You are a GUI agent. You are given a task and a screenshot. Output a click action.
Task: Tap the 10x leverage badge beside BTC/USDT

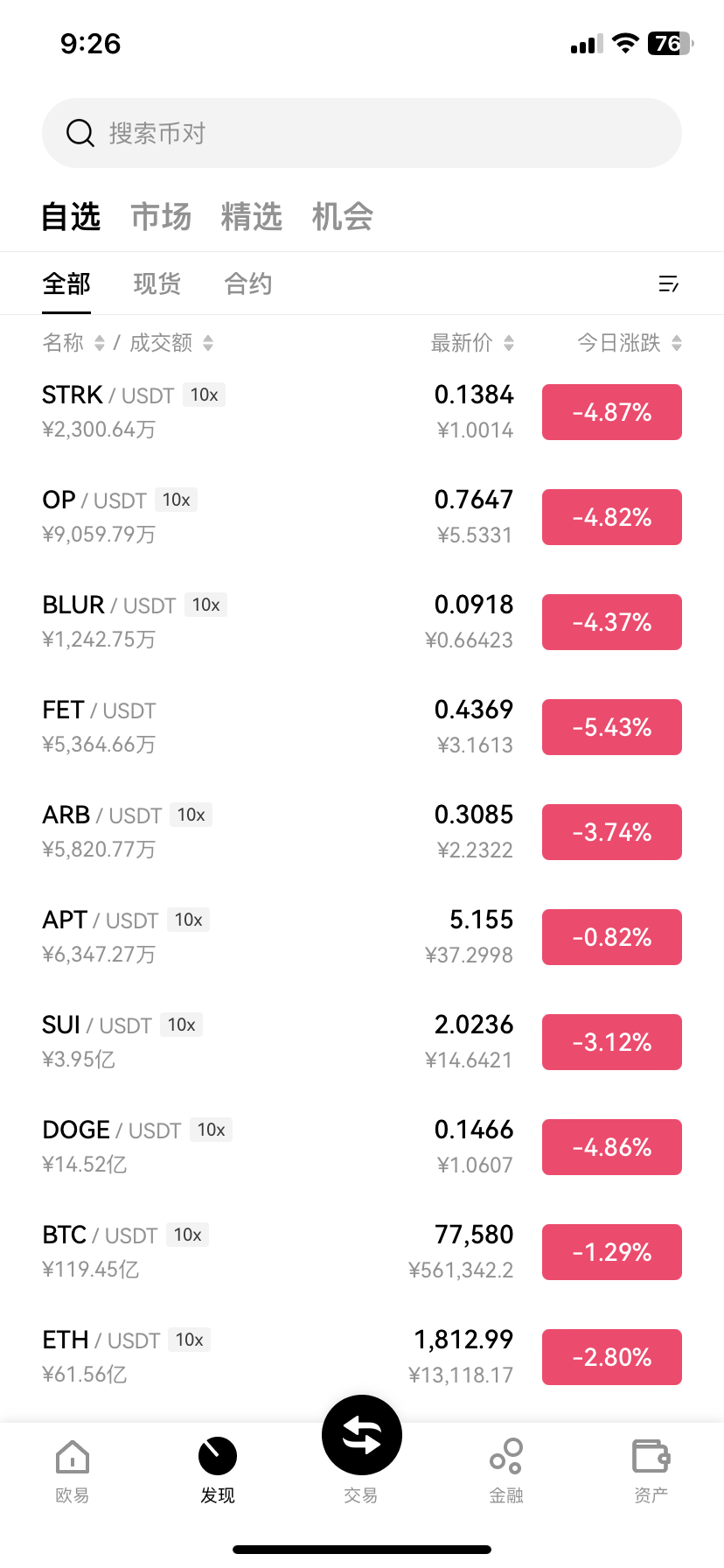[188, 1235]
